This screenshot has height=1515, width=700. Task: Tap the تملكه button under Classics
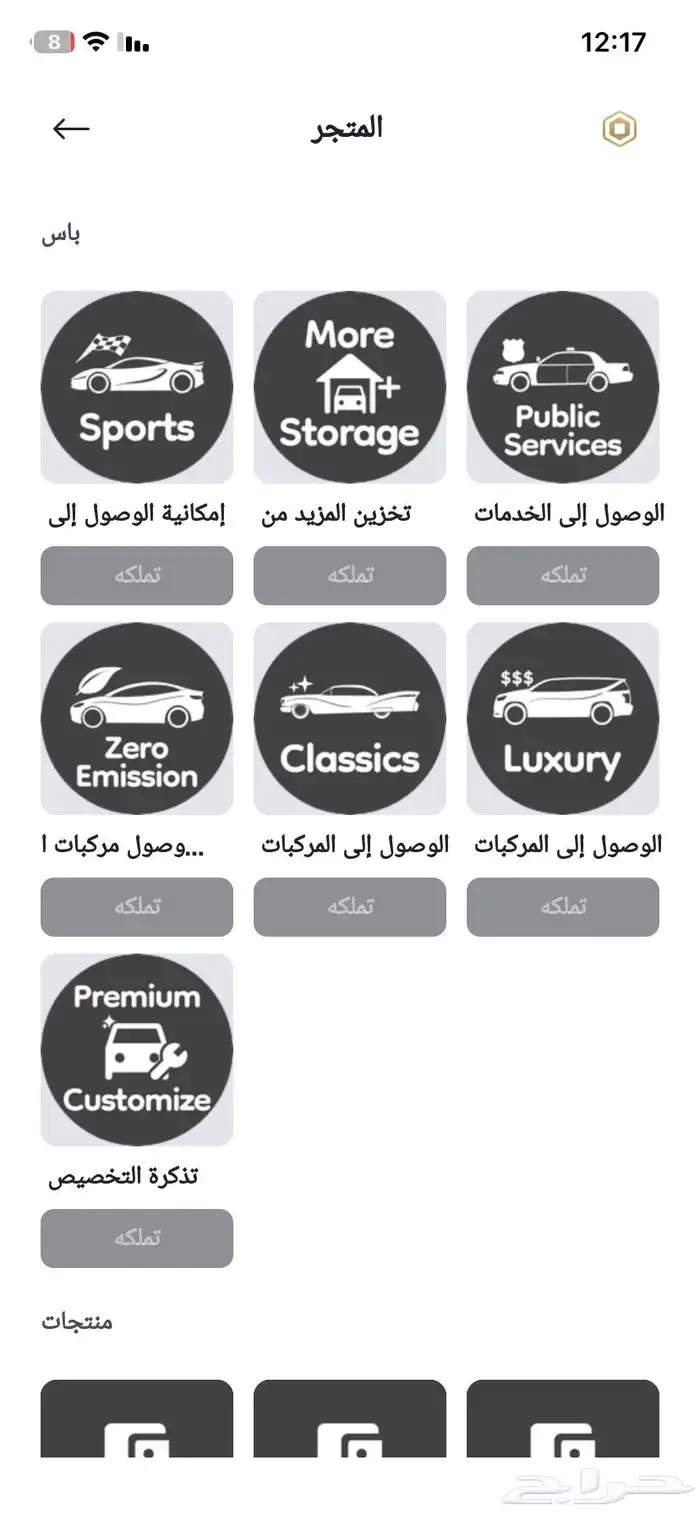point(350,907)
